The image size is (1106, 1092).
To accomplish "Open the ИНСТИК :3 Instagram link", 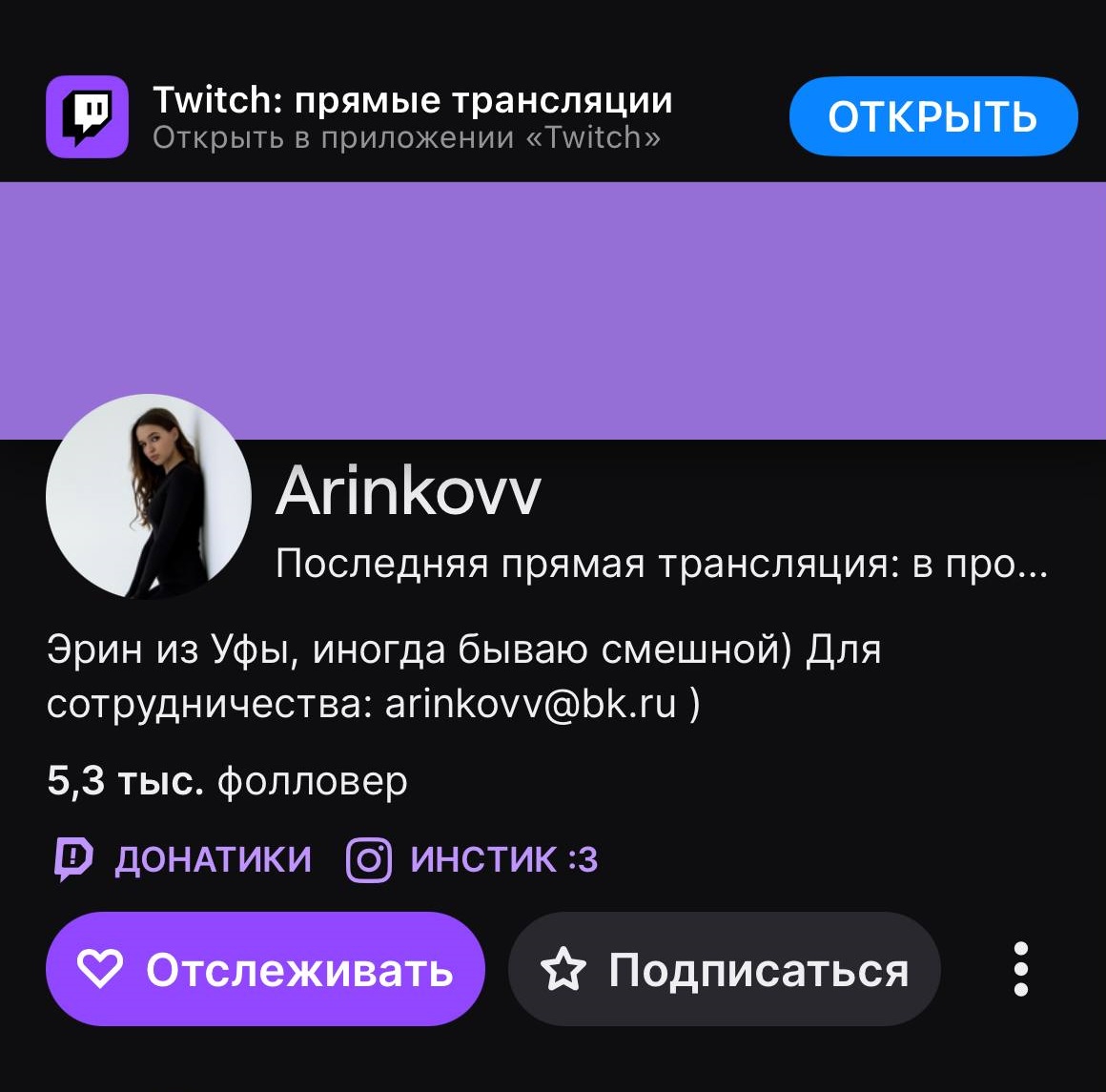I will coord(472,859).
